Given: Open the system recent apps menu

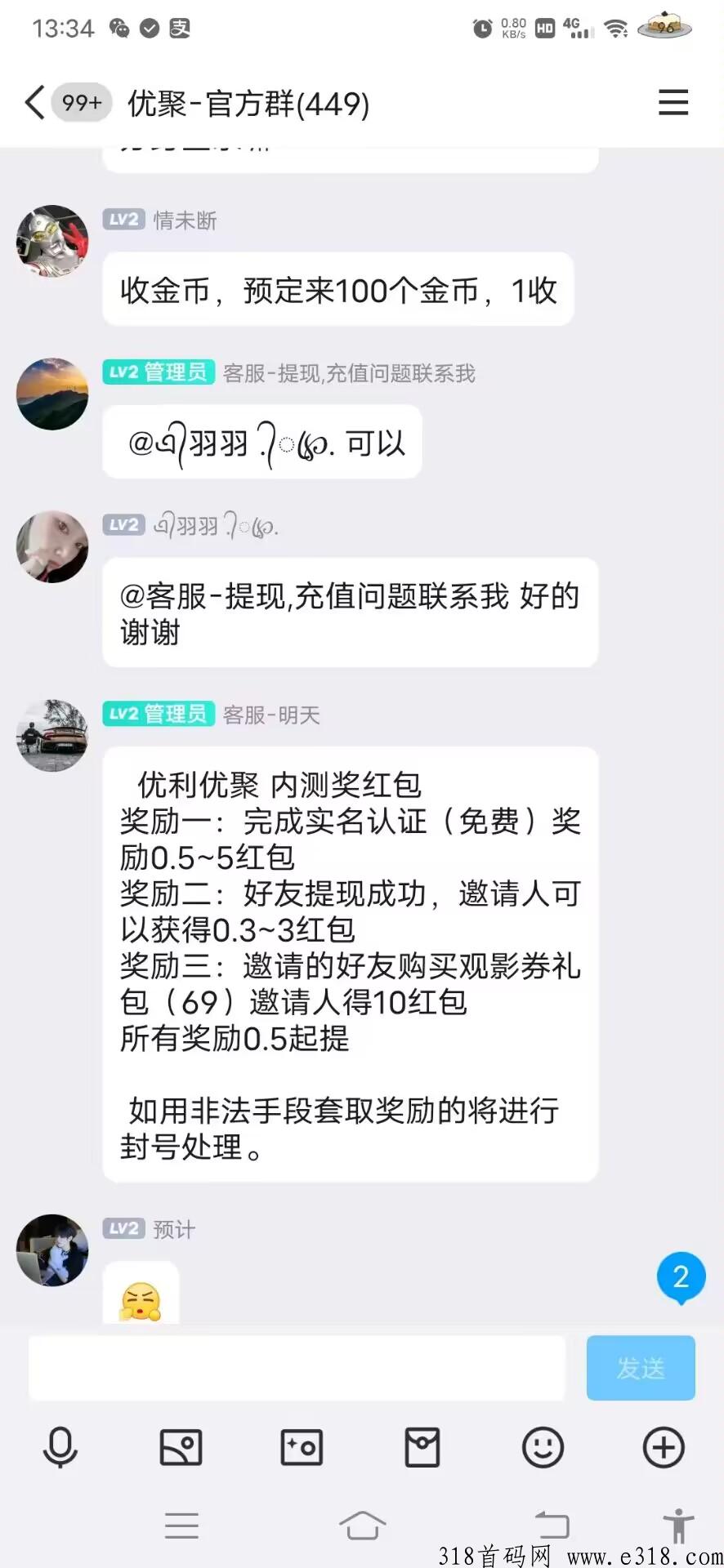Looking at the screenshot, I should click(x=181, y=1525).
